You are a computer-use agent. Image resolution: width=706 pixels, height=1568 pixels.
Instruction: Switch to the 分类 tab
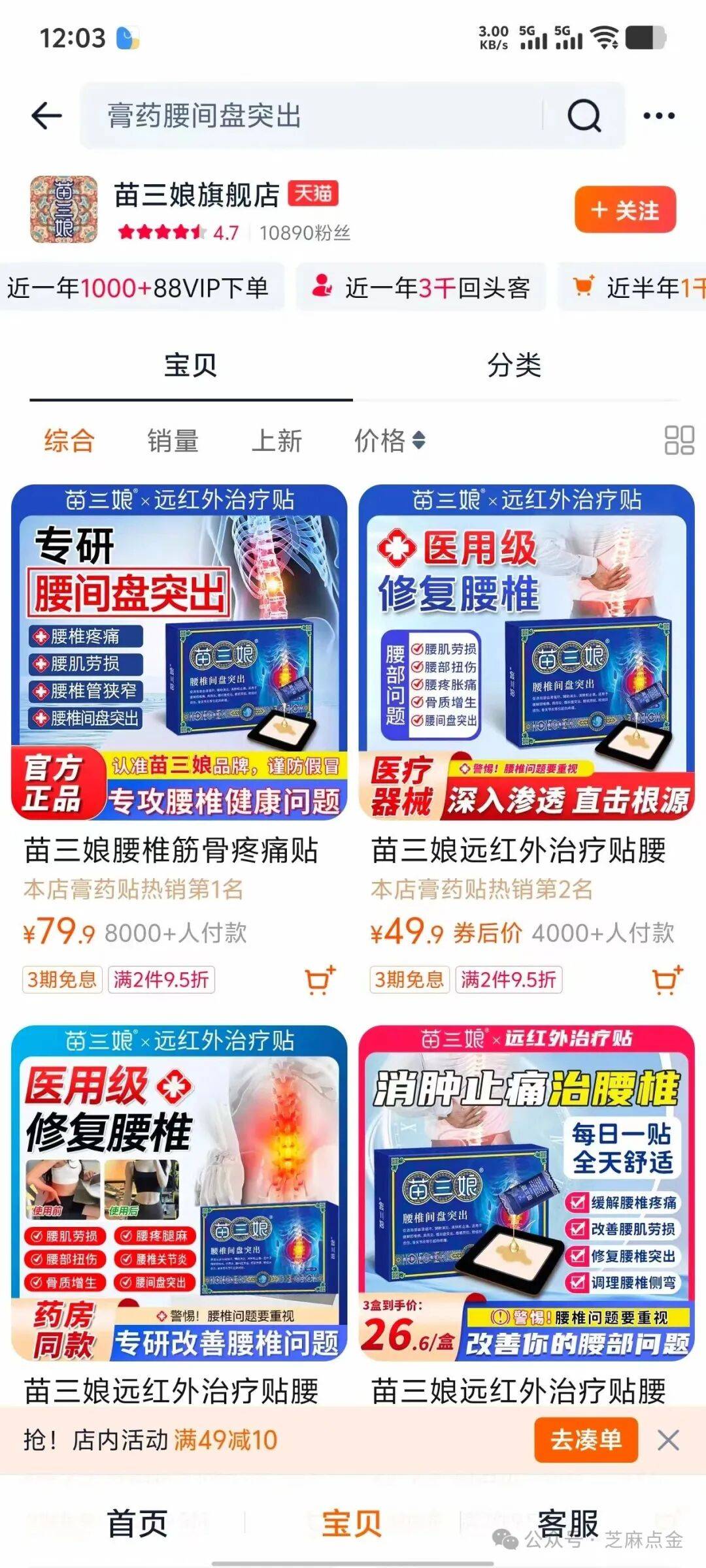click(x=514, y=365)
